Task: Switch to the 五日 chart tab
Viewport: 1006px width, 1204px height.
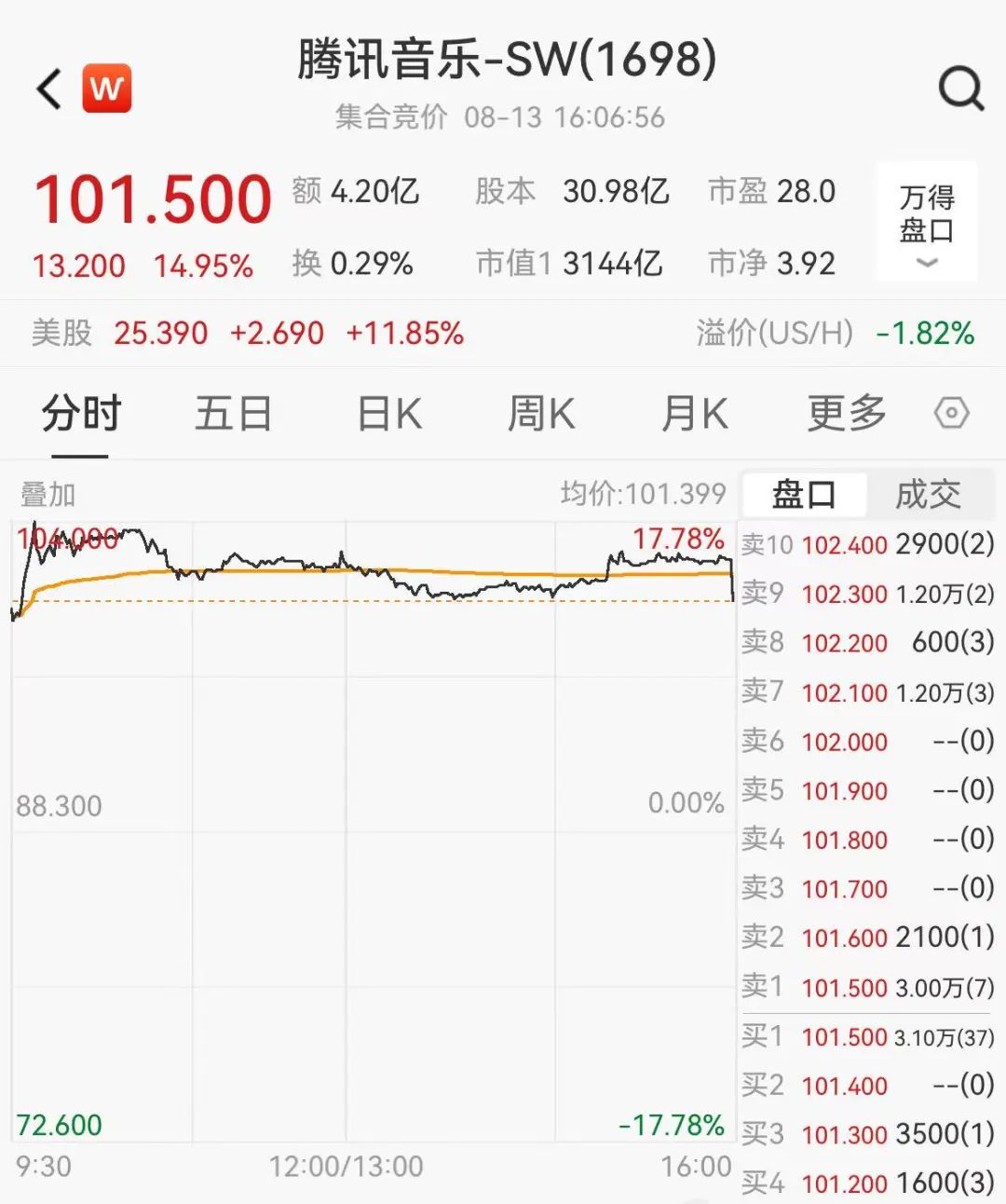Action: pyautogui.click(x=233, y=414)
